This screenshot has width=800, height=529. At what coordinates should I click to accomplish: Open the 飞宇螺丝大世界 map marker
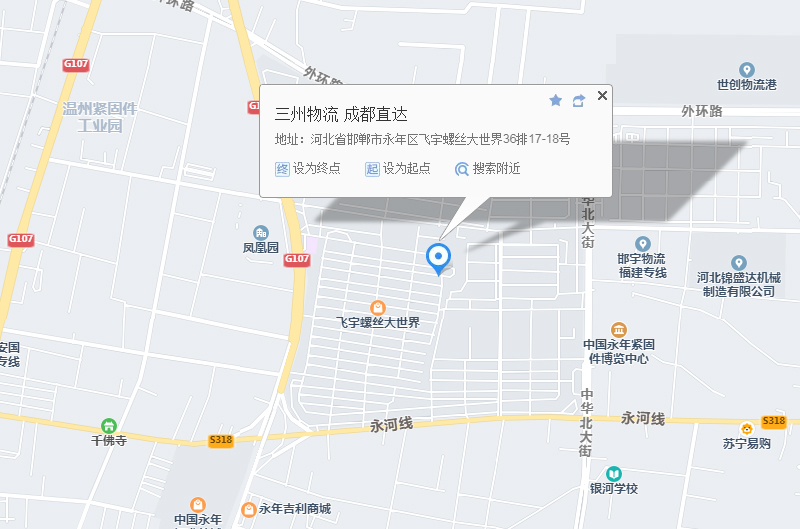pyautogui.click(x=378, y=307)
